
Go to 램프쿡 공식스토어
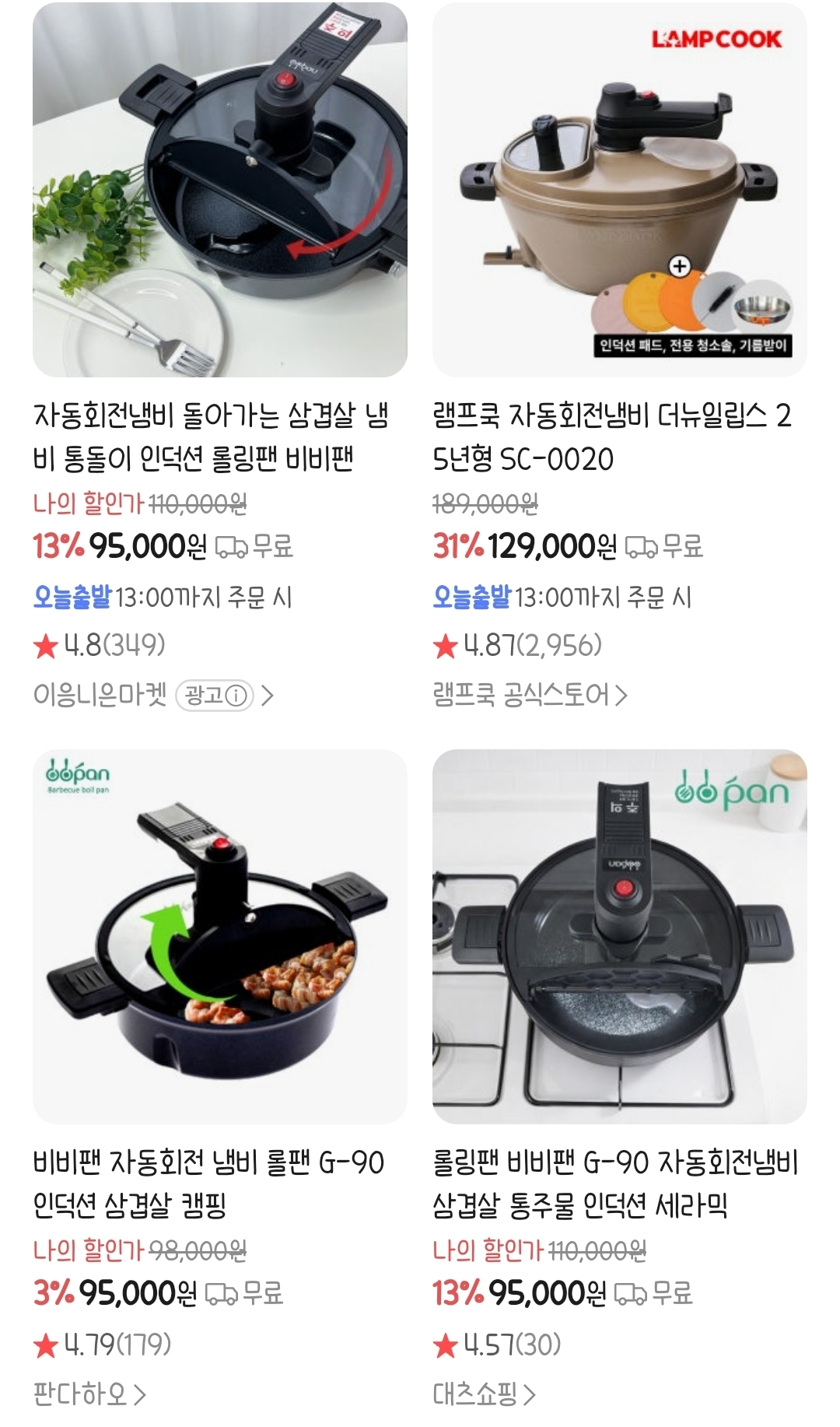click(529, 694)
